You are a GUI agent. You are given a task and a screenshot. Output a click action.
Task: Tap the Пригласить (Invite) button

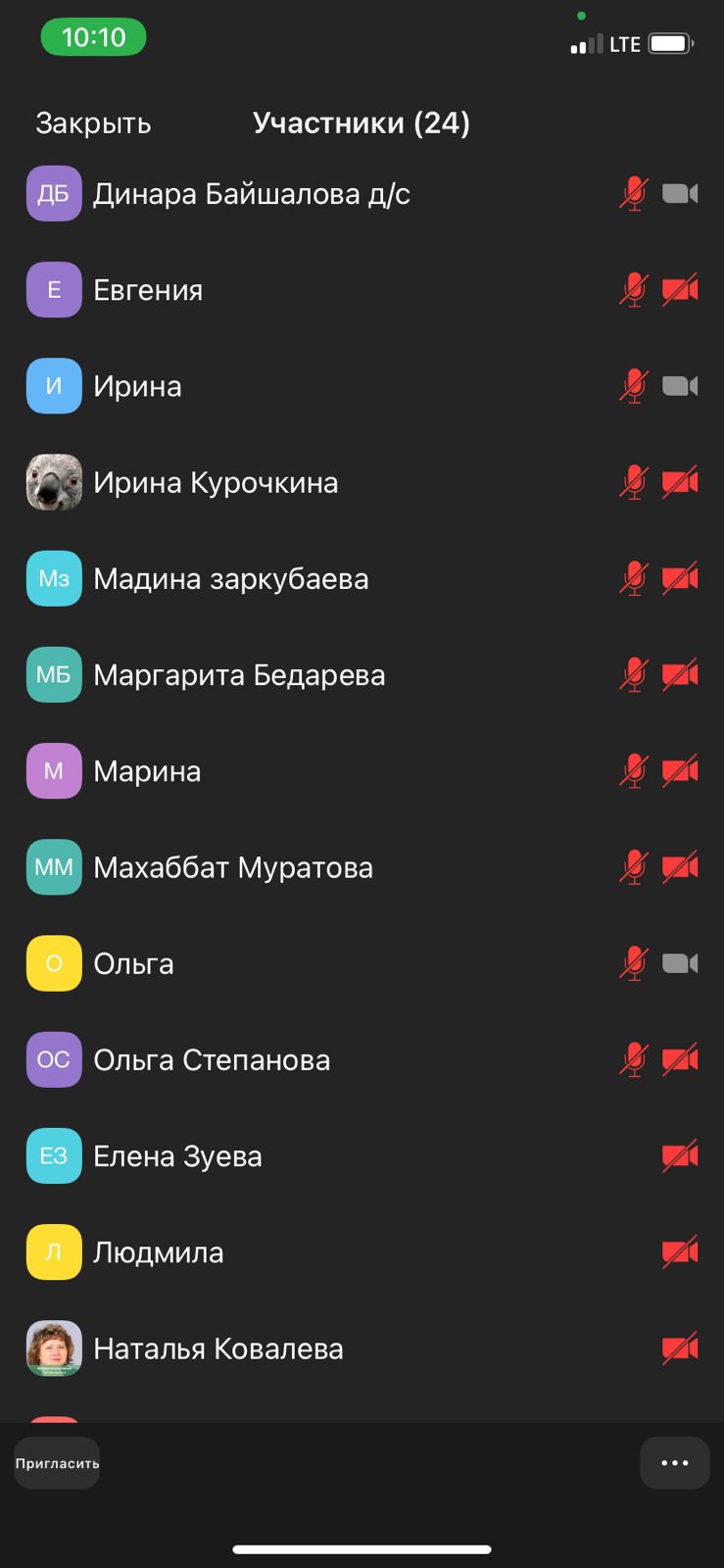point(57,1463)
